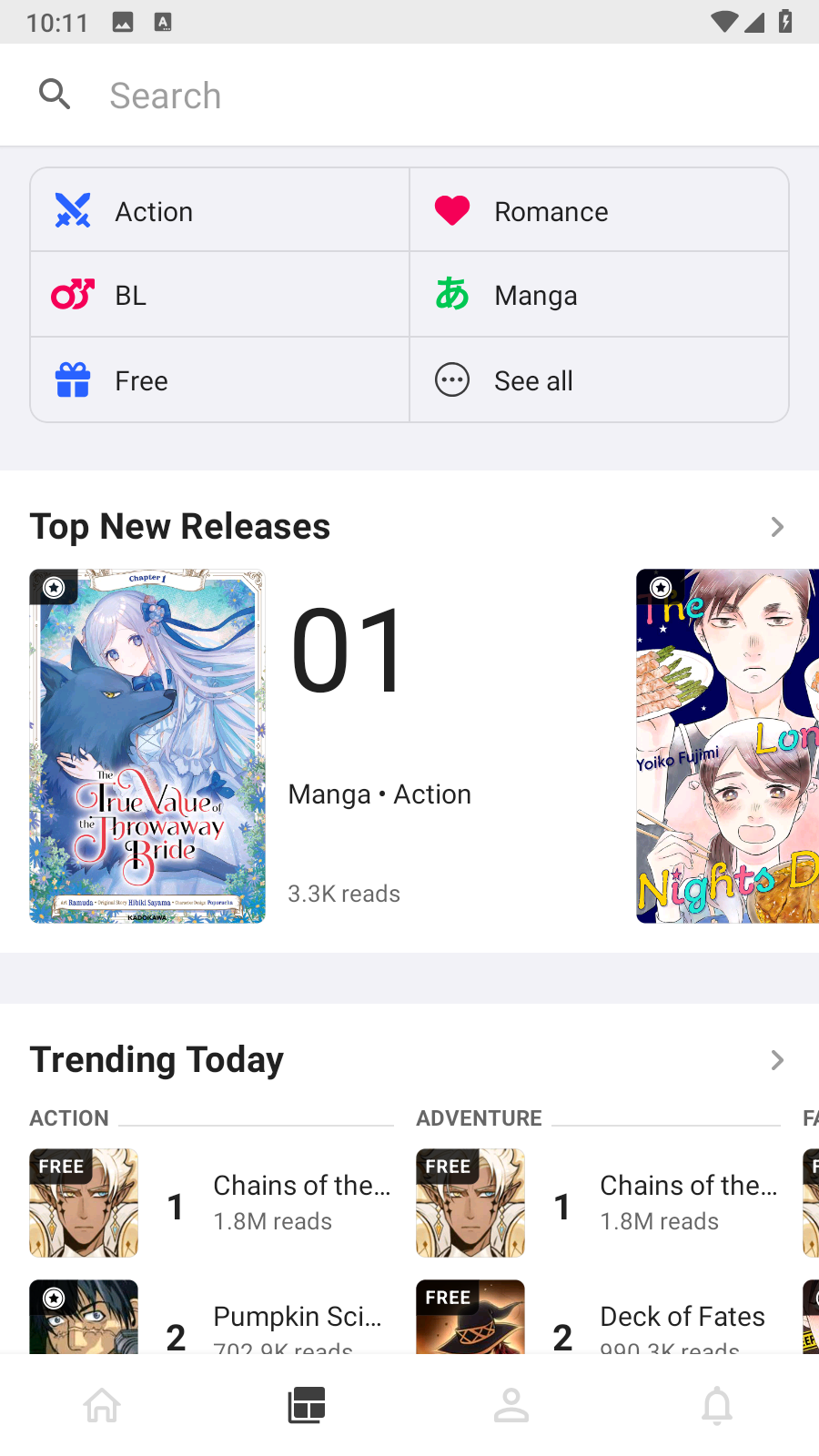The image size is (819, 1456).
Task: Toggle the star badge on Throwaway Bride cover
Action: [53, 587]
